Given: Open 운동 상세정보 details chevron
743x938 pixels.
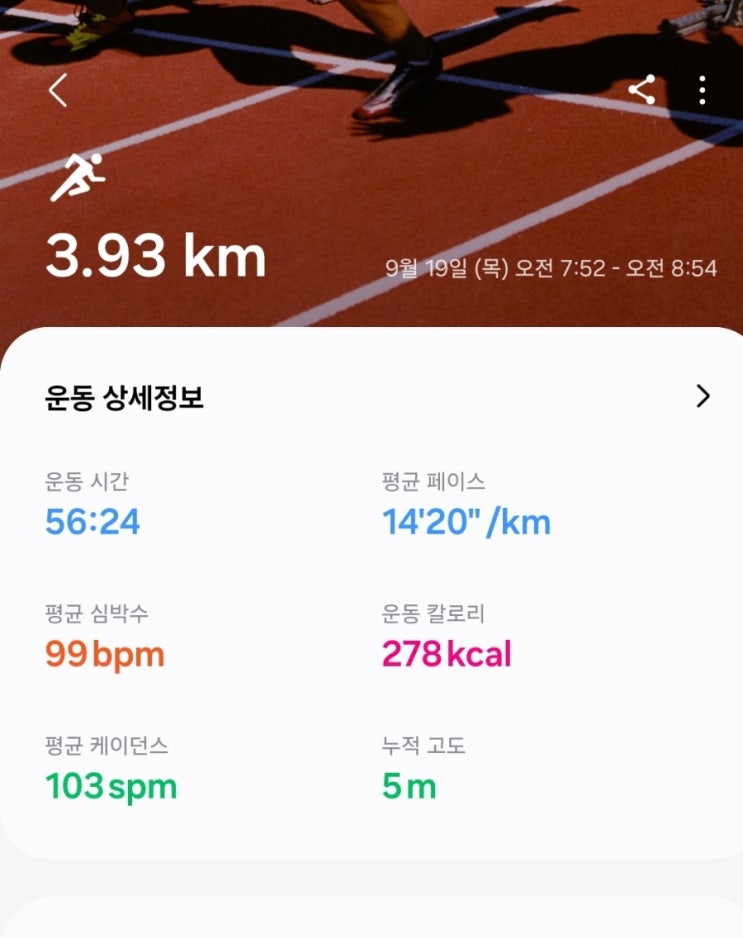Looking at the screenshot, I should [703, 396].
